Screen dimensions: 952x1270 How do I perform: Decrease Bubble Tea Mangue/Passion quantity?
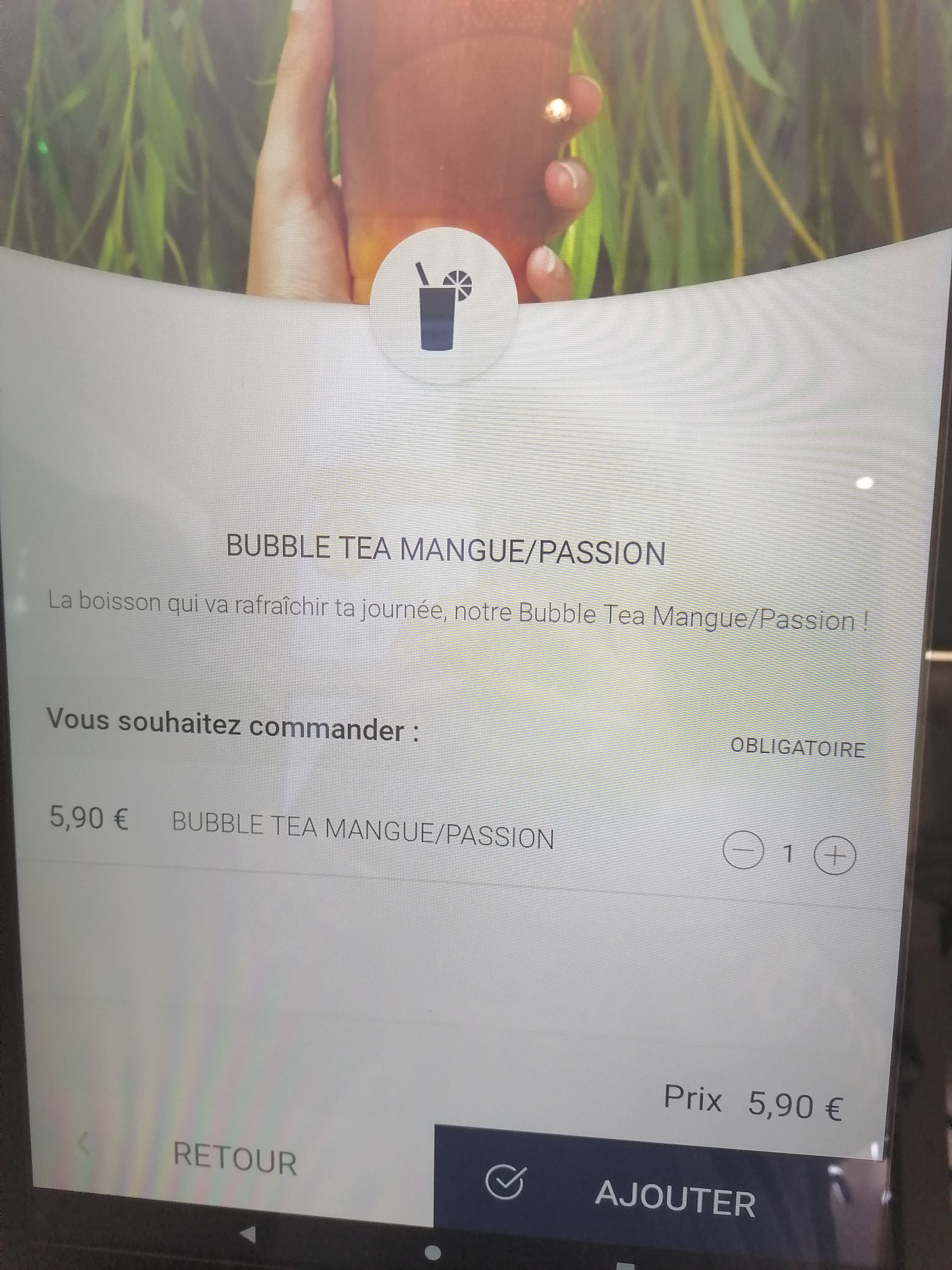pyautogui.click(x=743, y=852)
